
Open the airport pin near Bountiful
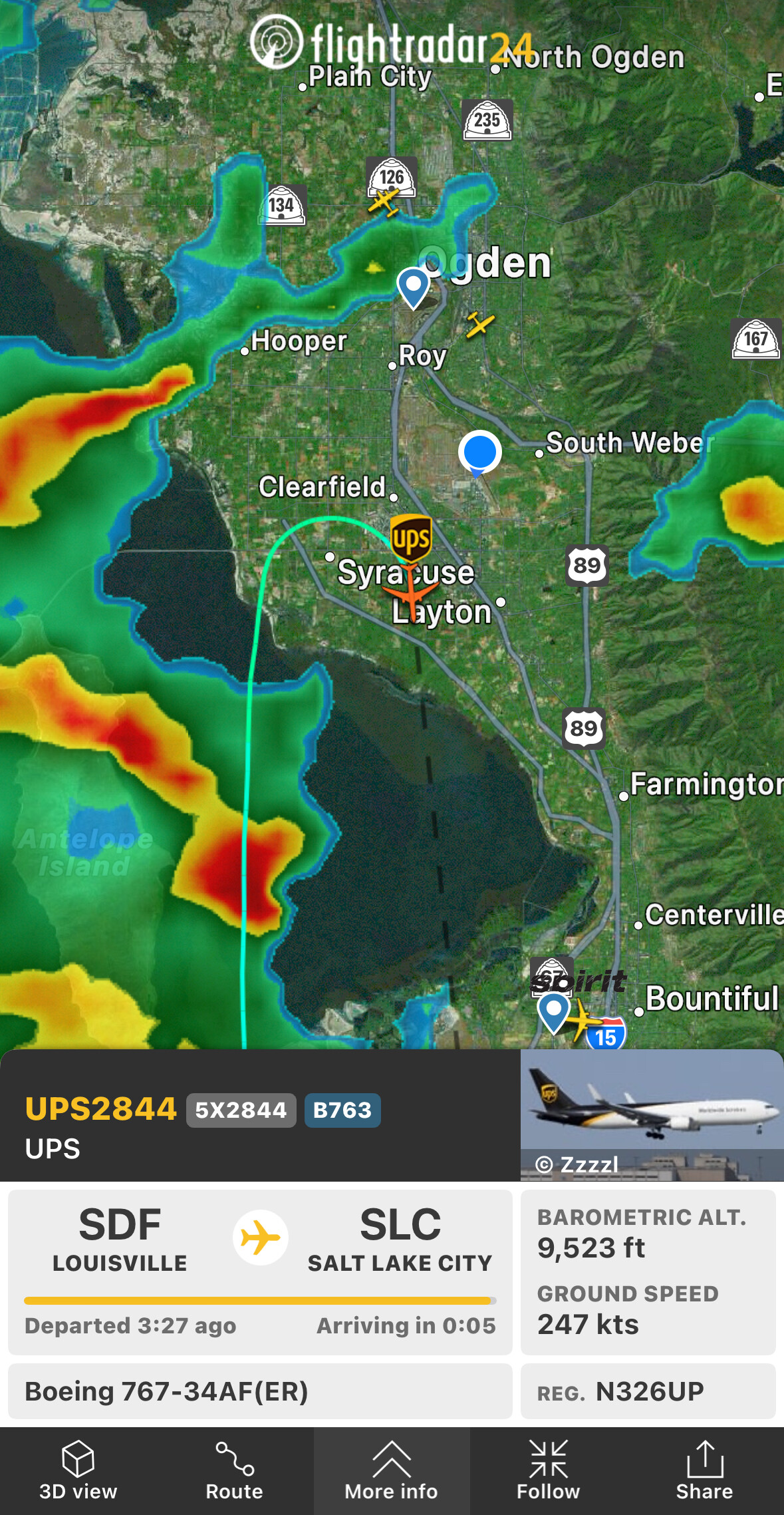pos(553,1011)
